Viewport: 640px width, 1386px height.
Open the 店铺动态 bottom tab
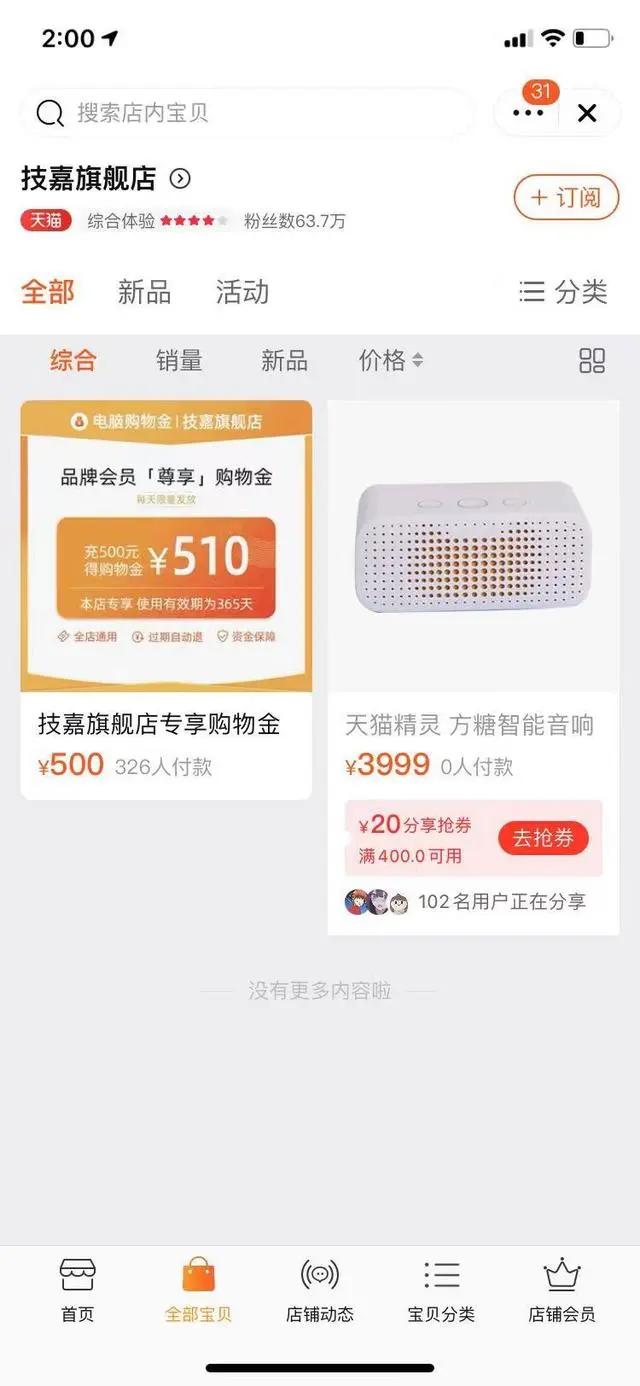(320, 1291)
